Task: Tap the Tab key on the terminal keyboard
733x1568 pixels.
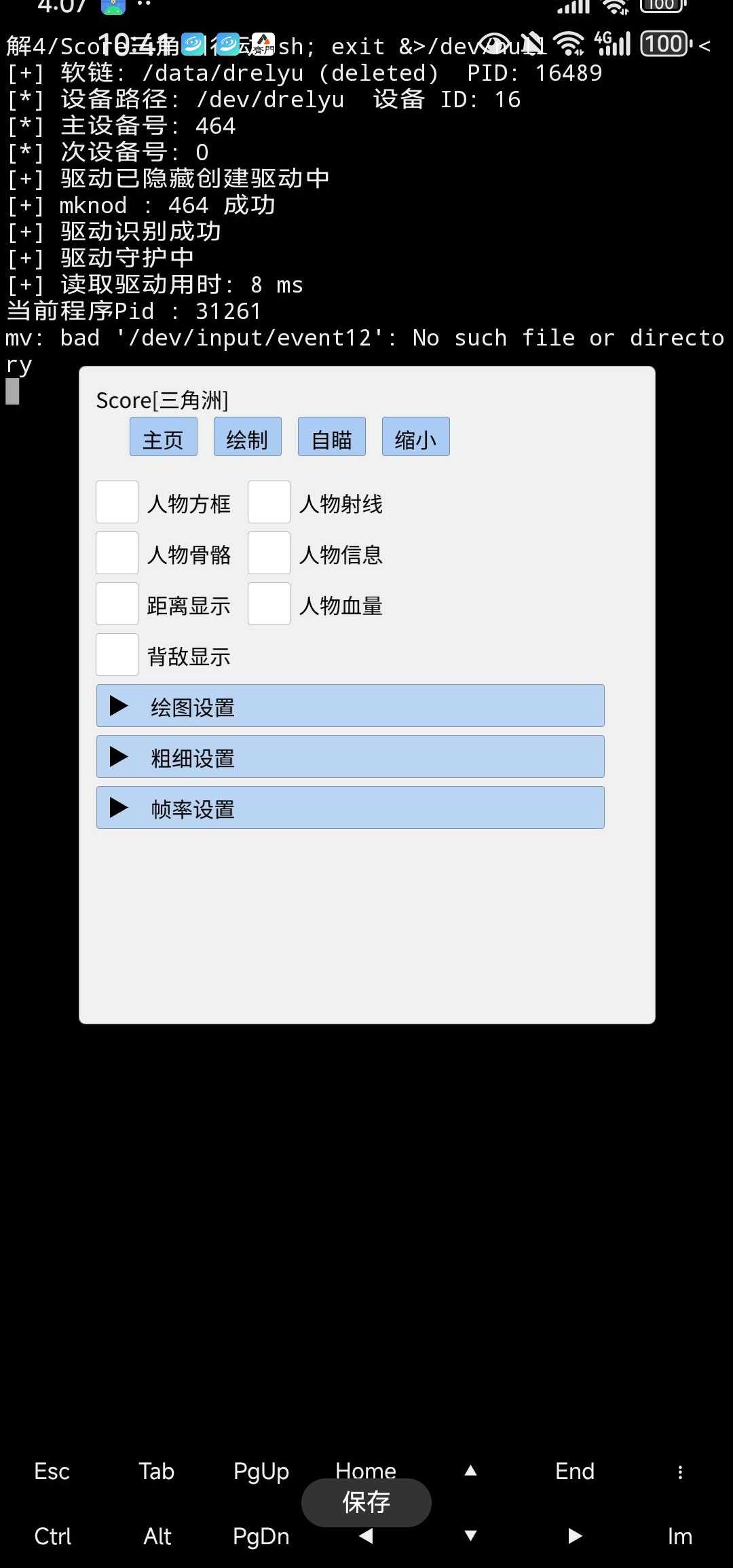Action: tap(157, 1472)
